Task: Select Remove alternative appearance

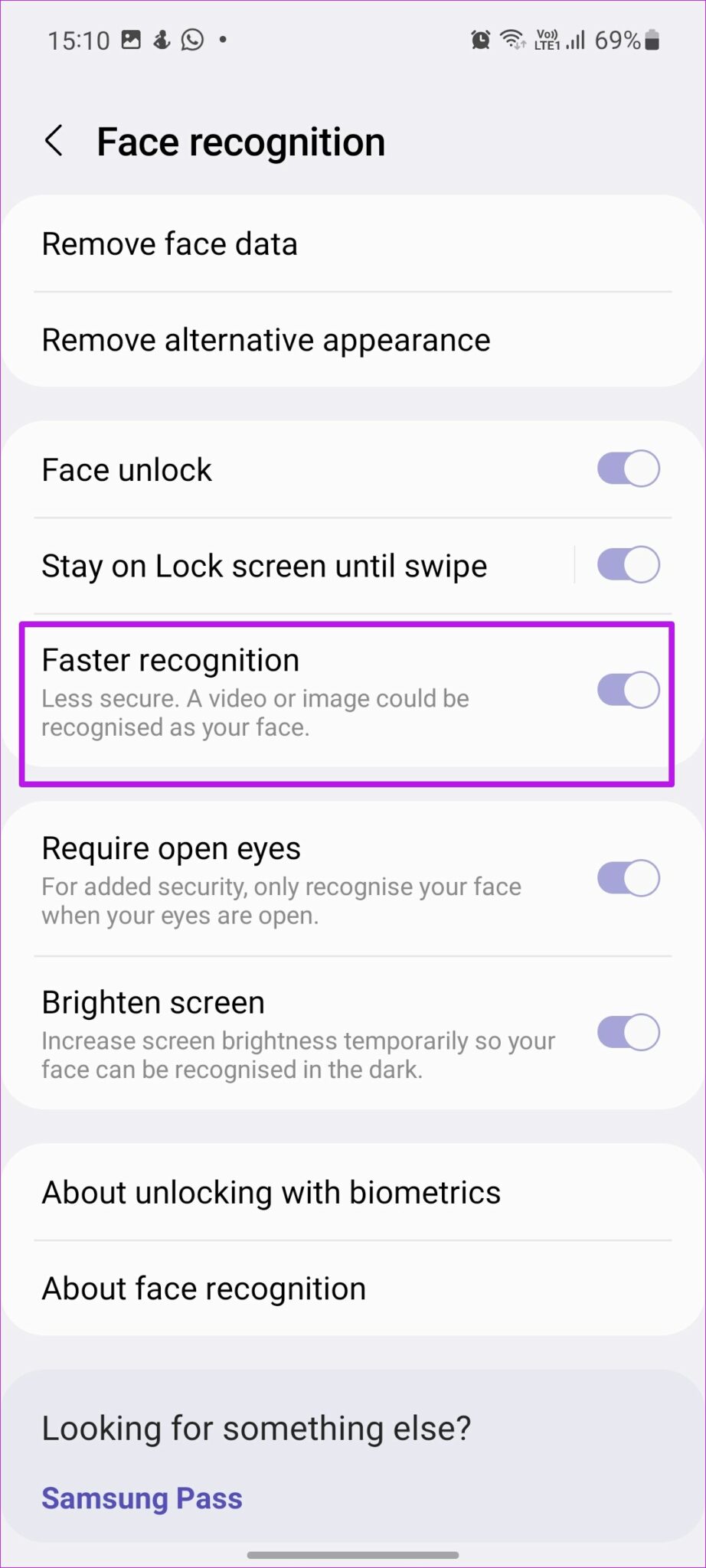Action: [x=266, y=340]
